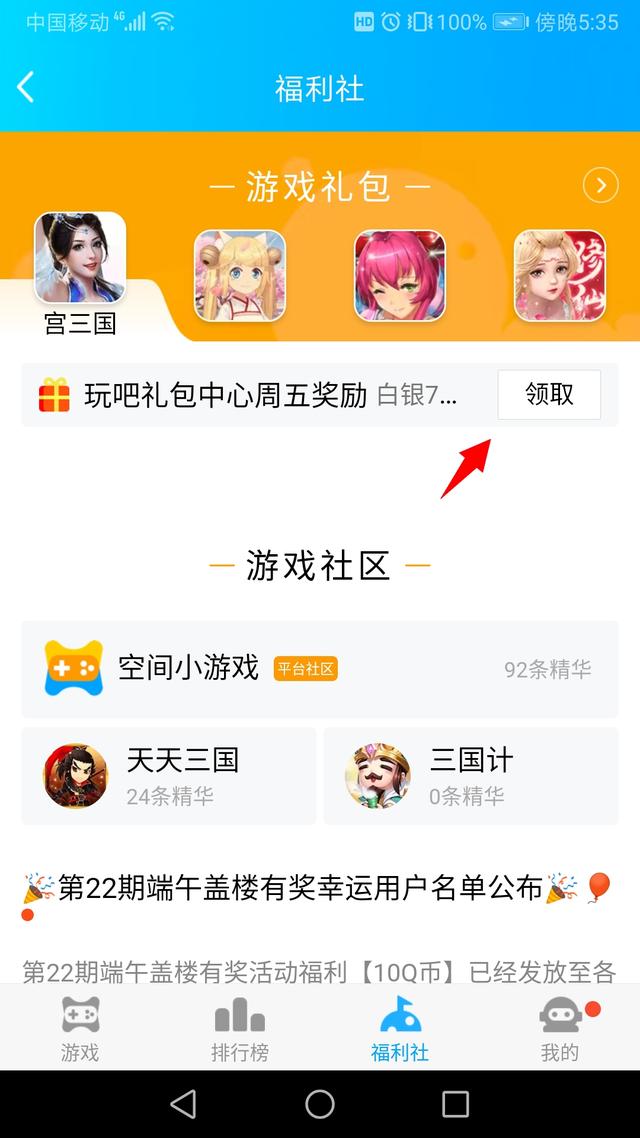Open the 第22期端午盖楼 winners post
Viewport: 640px width, 1138px height.
(x=319, y=888)
